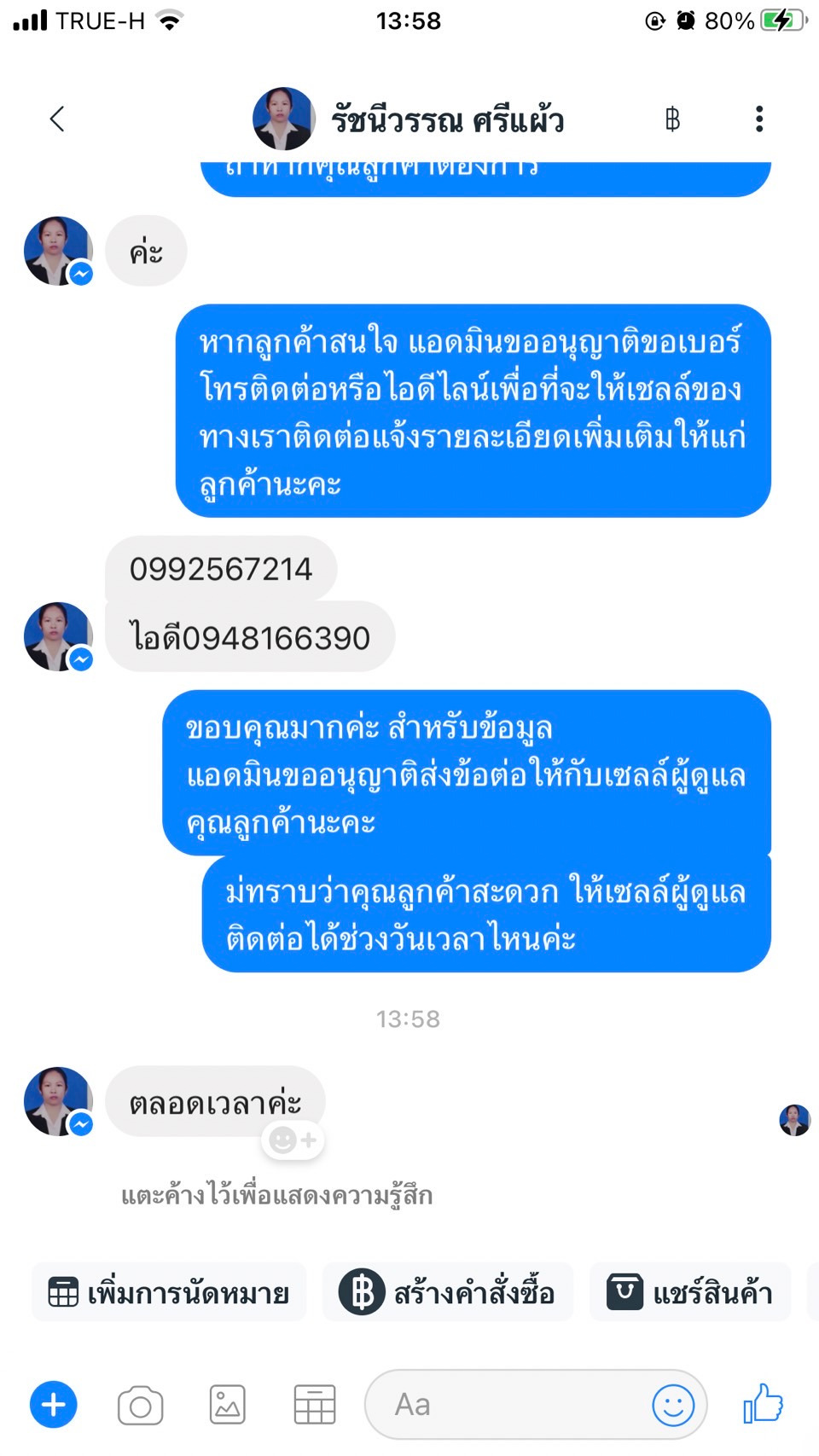Go back using the top-left arrow
Viewport: 819px width, 1456px height.
pos(57,119)
